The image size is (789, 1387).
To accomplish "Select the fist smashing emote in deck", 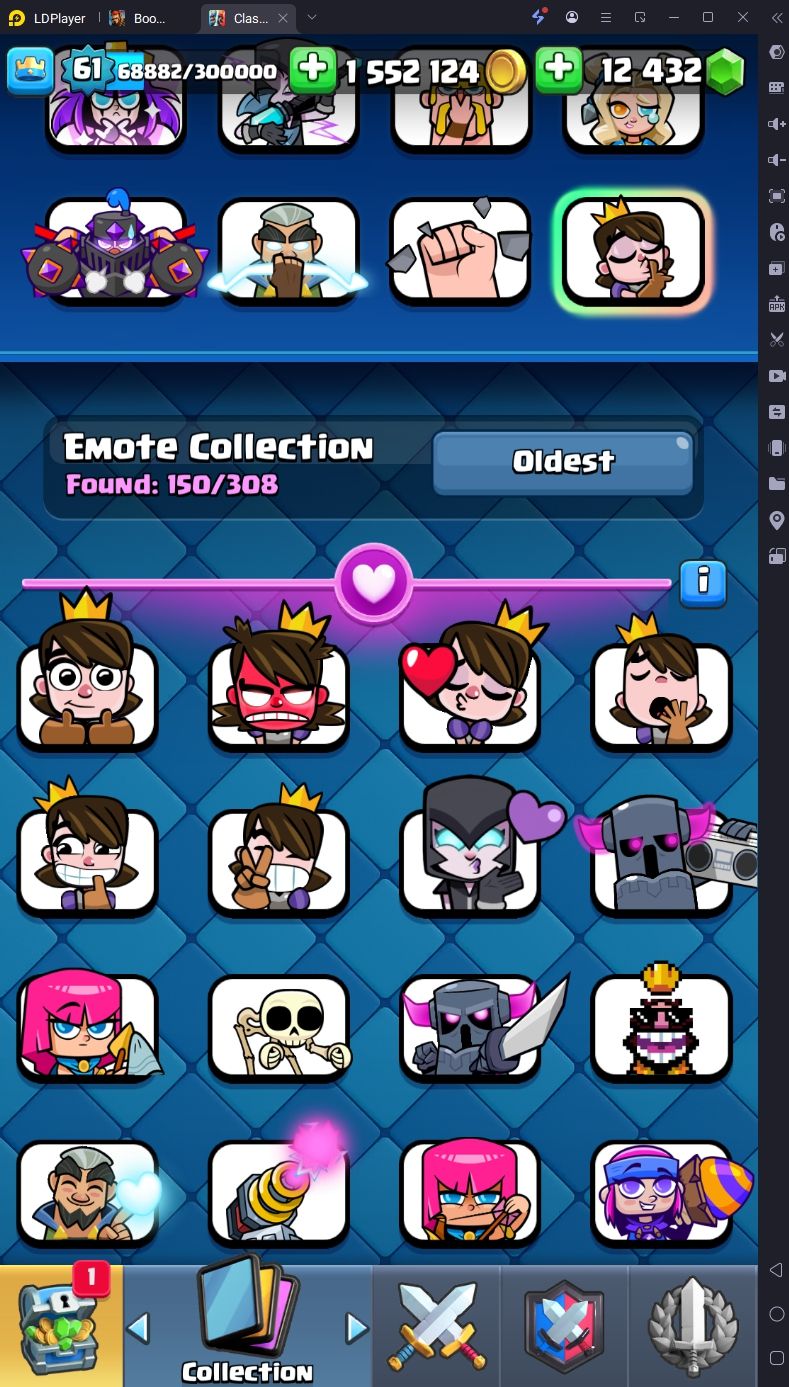I will point(460,250).
